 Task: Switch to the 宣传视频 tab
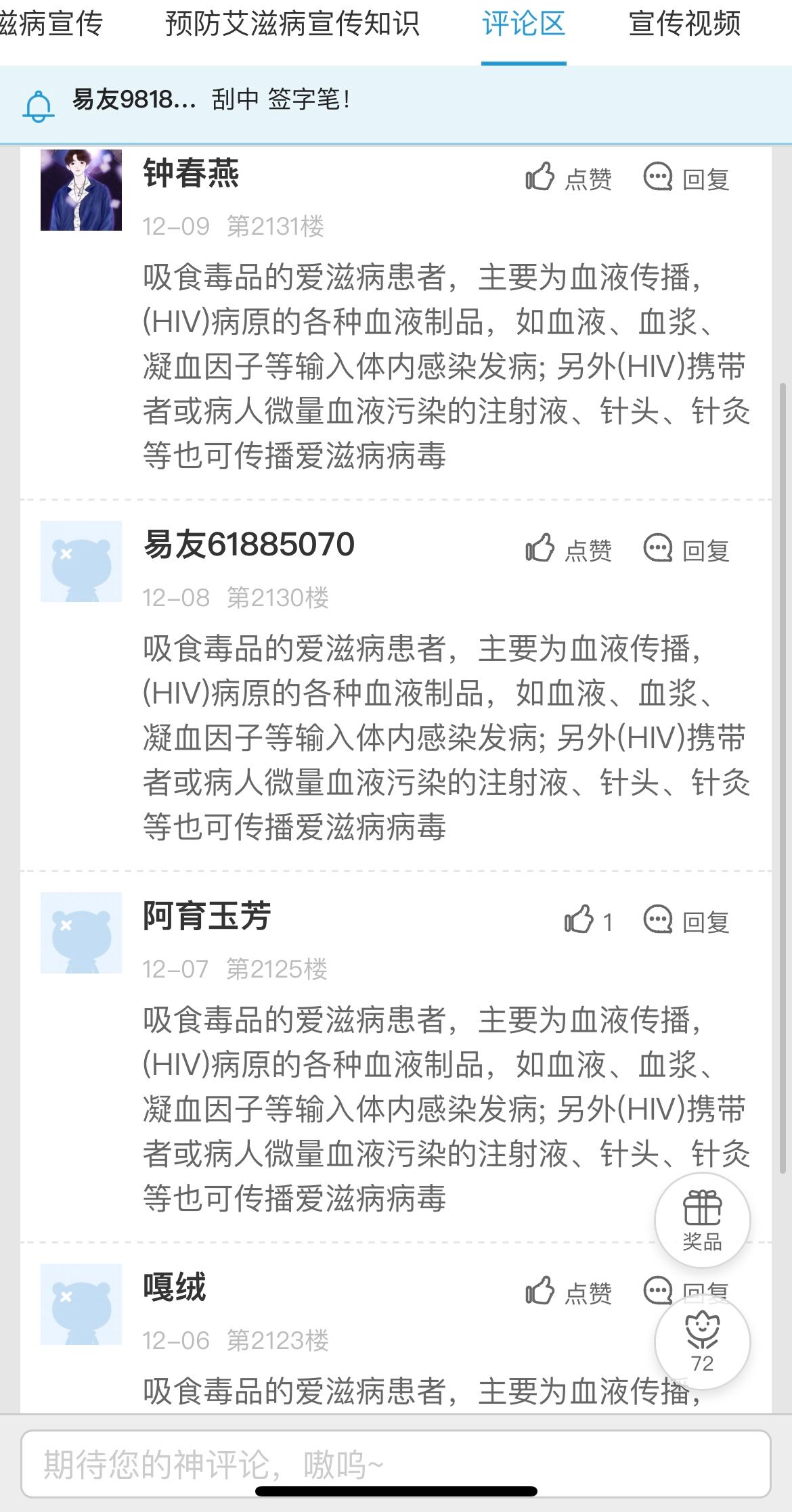click(x=684, y=24)
